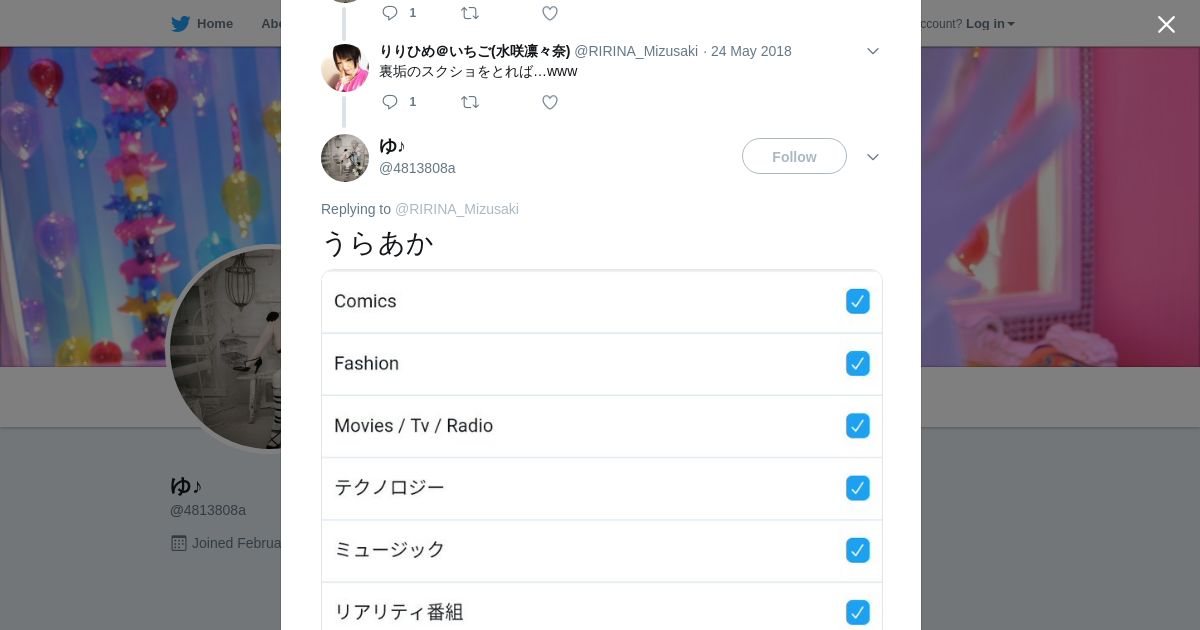Open more options chevron beside Follow
Viewport: 1200px width, 630px height.
pos(872,157)
